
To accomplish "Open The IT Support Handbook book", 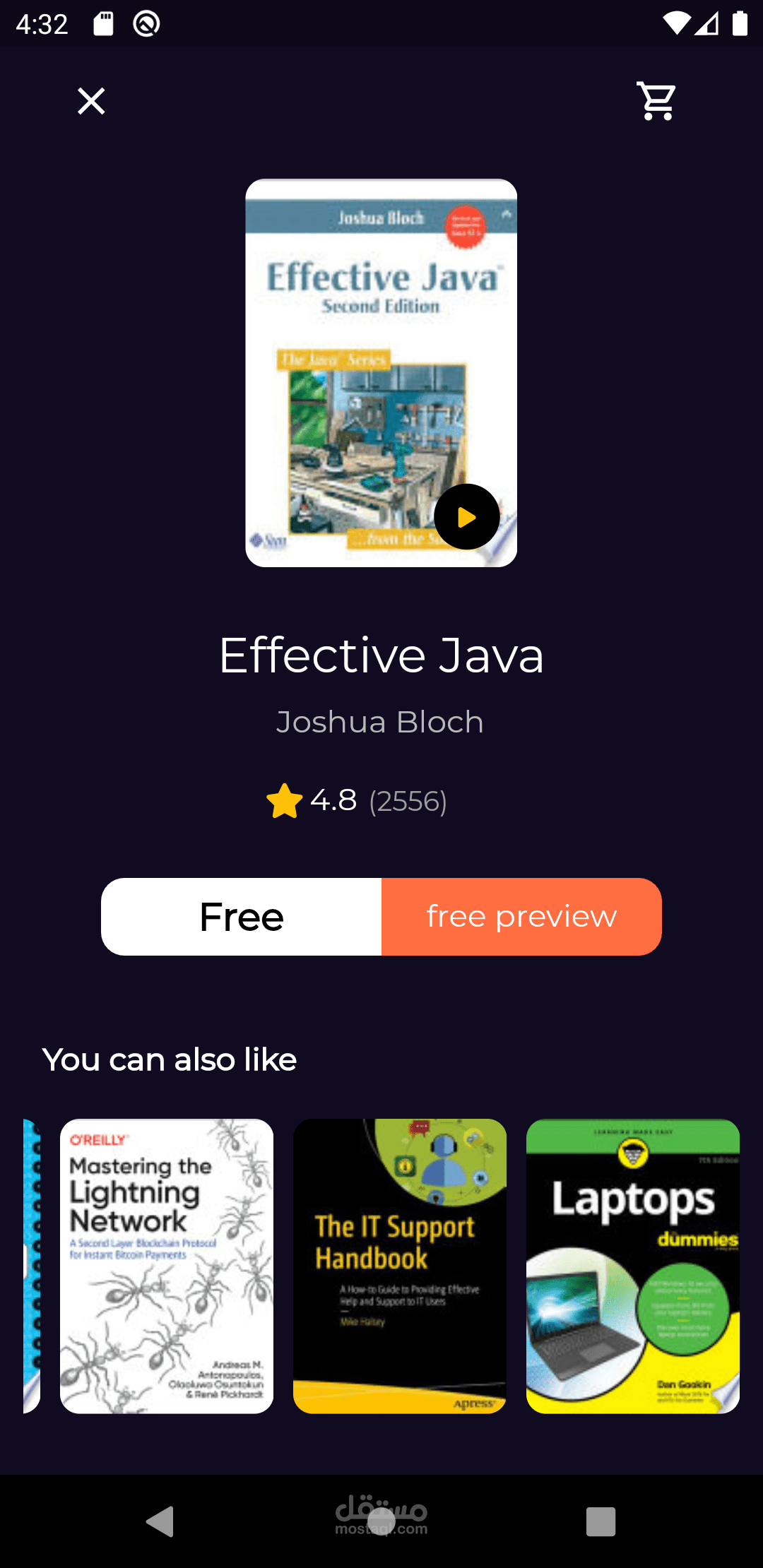I will [x=400, y=1266].
